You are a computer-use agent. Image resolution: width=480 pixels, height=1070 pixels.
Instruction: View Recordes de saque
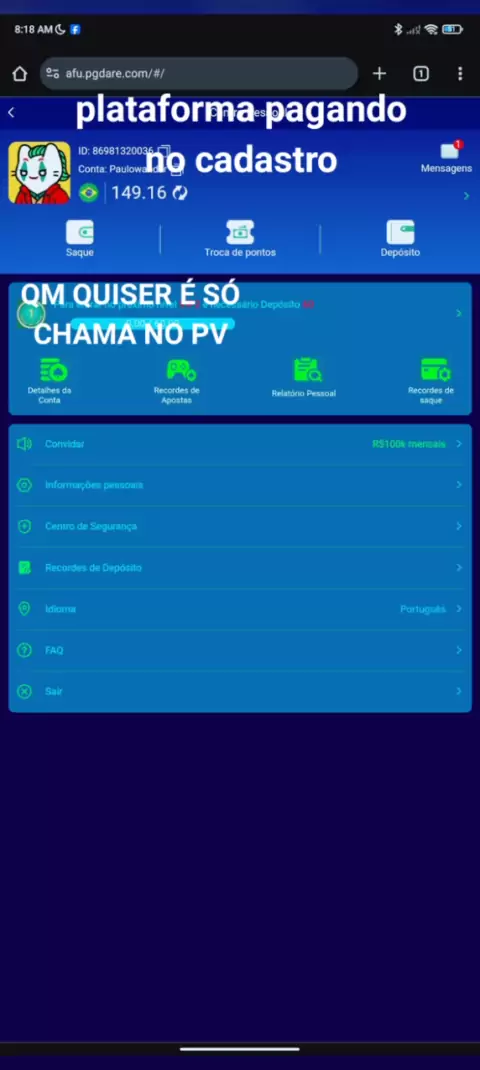431,381
